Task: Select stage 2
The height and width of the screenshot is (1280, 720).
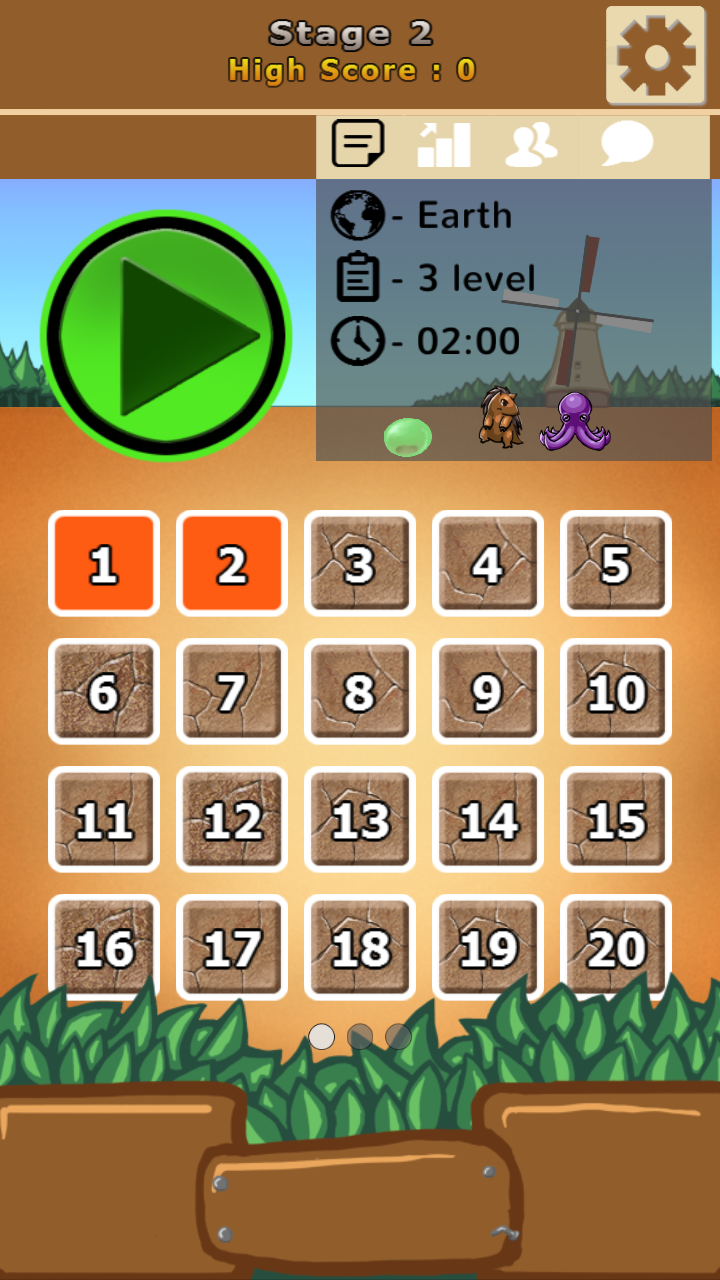Action: [232, 564]
